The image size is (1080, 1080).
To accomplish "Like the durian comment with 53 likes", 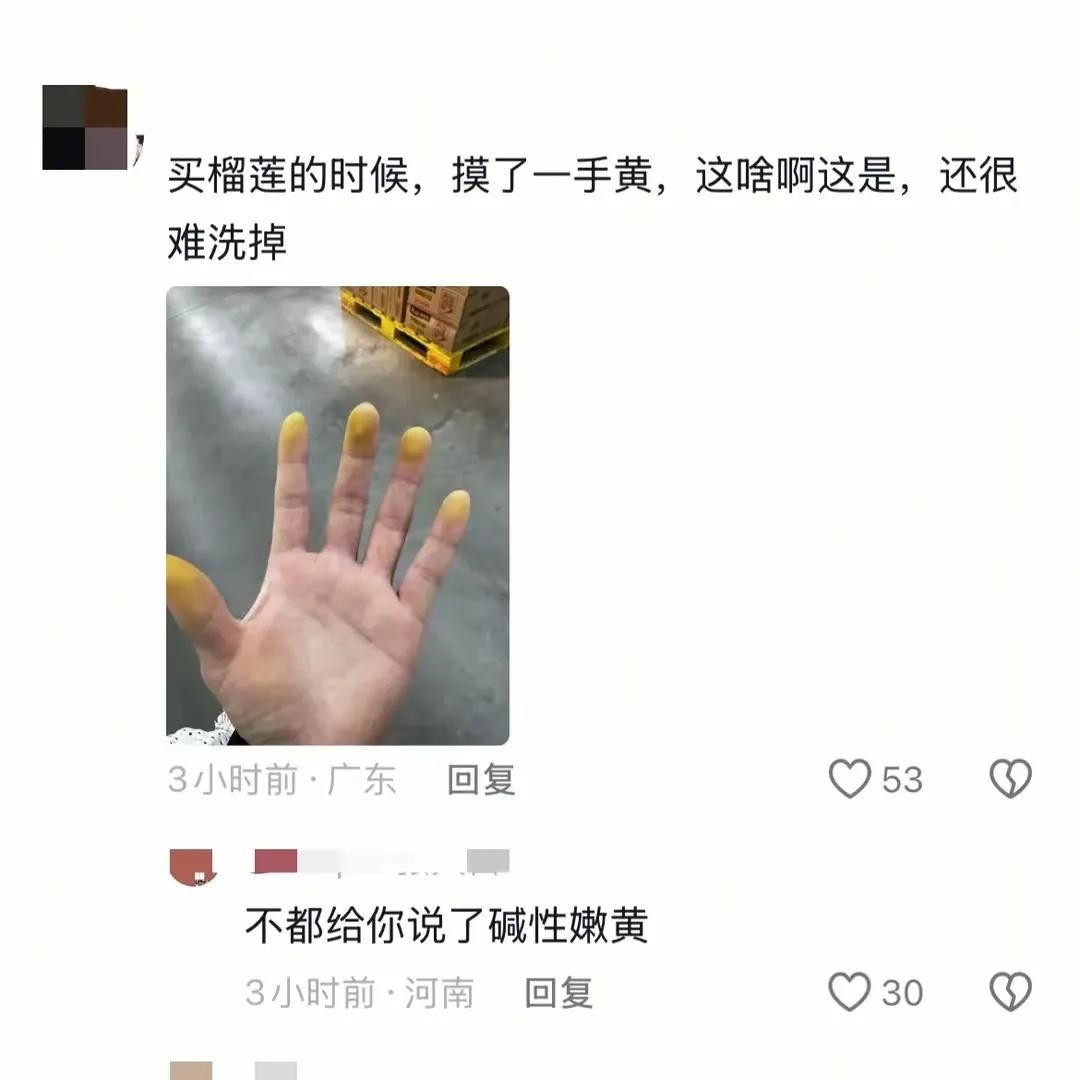I will pyautogui.click(x=850, y=779).
